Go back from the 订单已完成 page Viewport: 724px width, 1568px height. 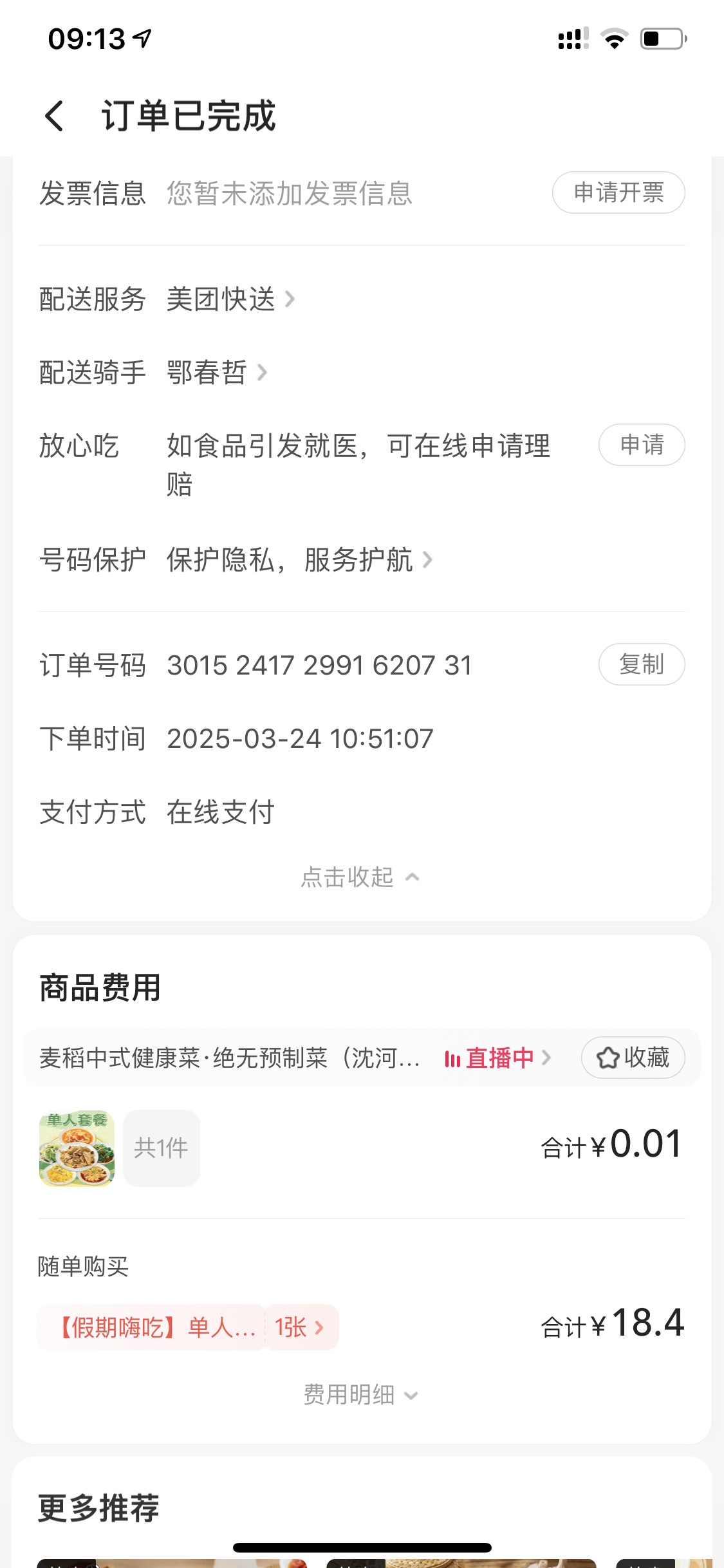click(55, 116)
